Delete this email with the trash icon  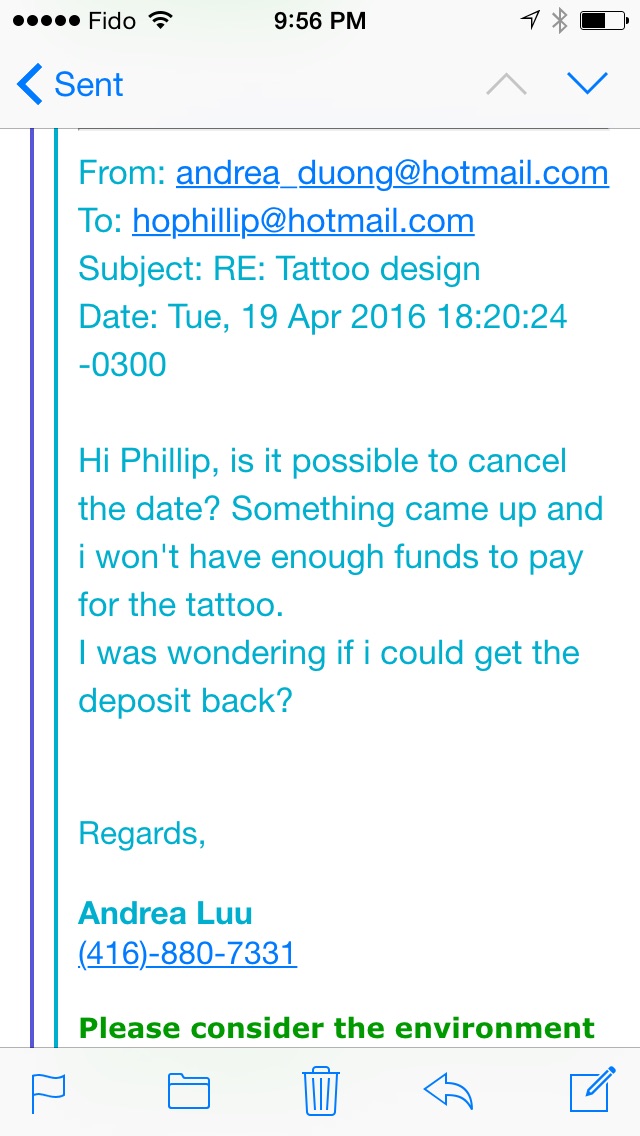pyautogui.click(x=319, y=1091)
